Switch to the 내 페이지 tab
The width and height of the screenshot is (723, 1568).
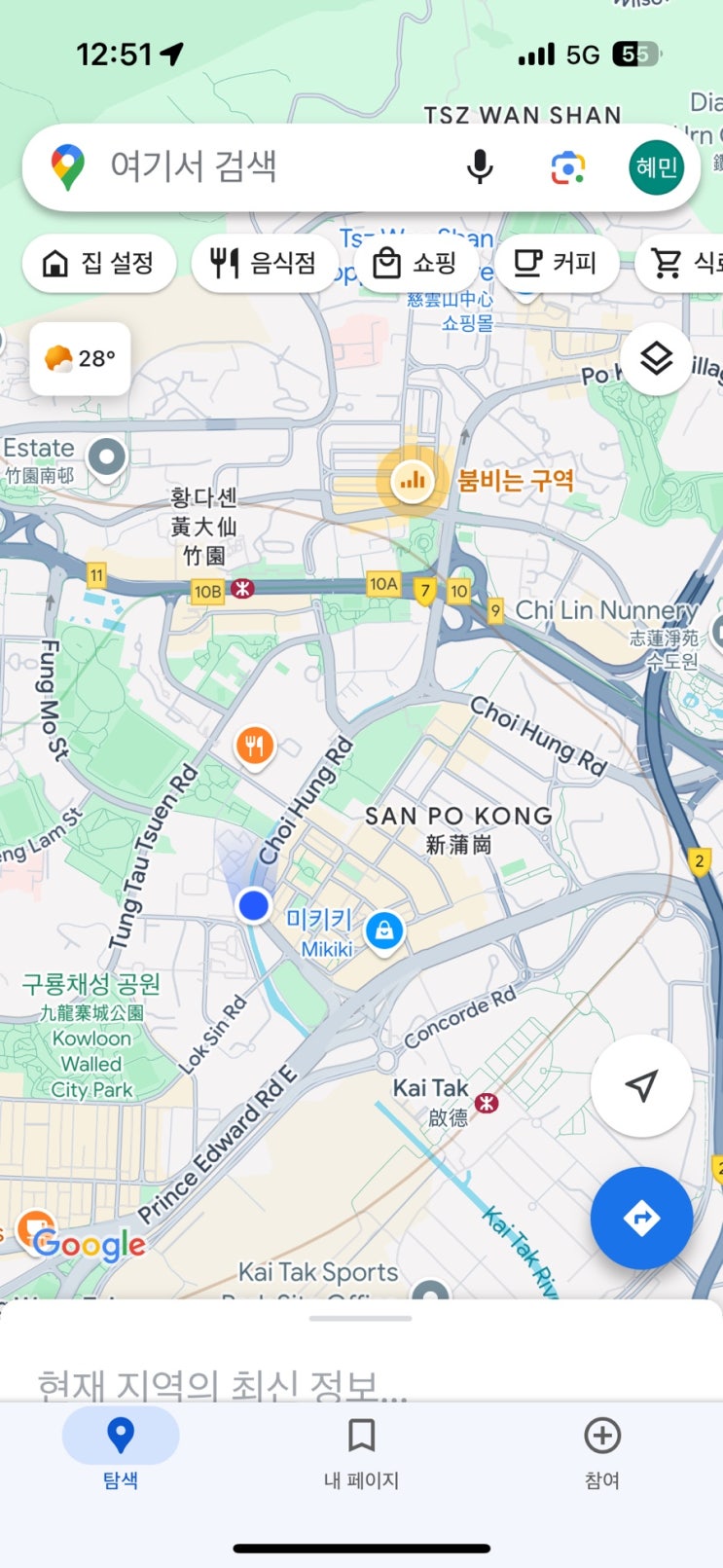point(362,1453)
